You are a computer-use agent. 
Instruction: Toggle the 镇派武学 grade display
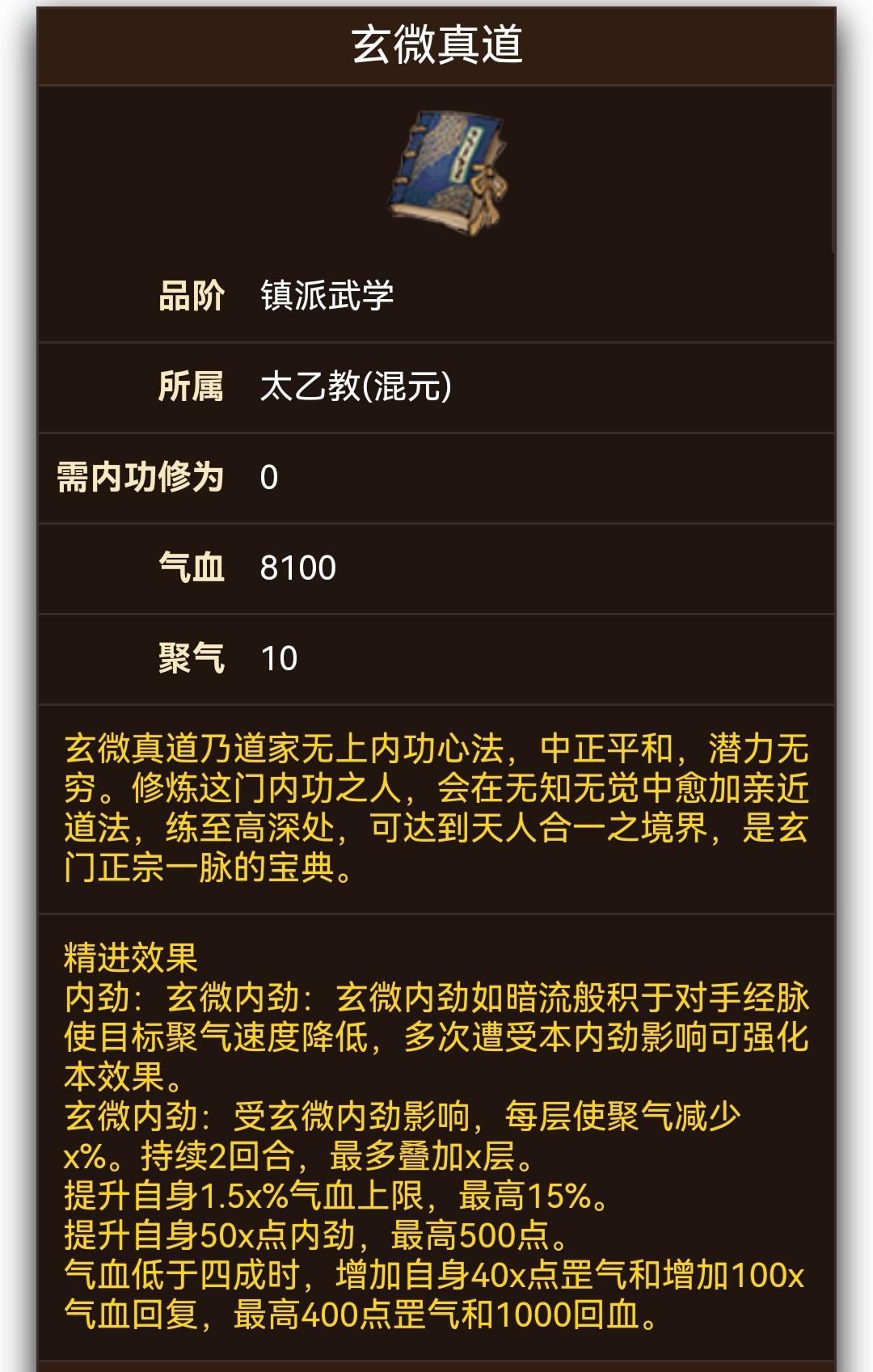[329, 298]
